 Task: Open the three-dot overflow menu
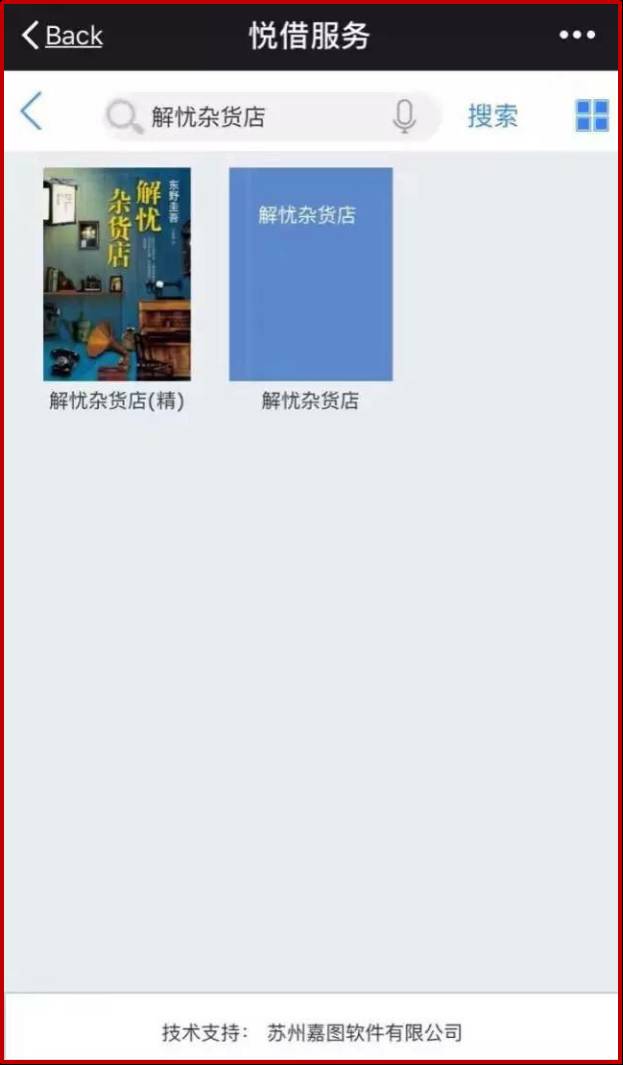pyautogui.click(x=577, y=36)
